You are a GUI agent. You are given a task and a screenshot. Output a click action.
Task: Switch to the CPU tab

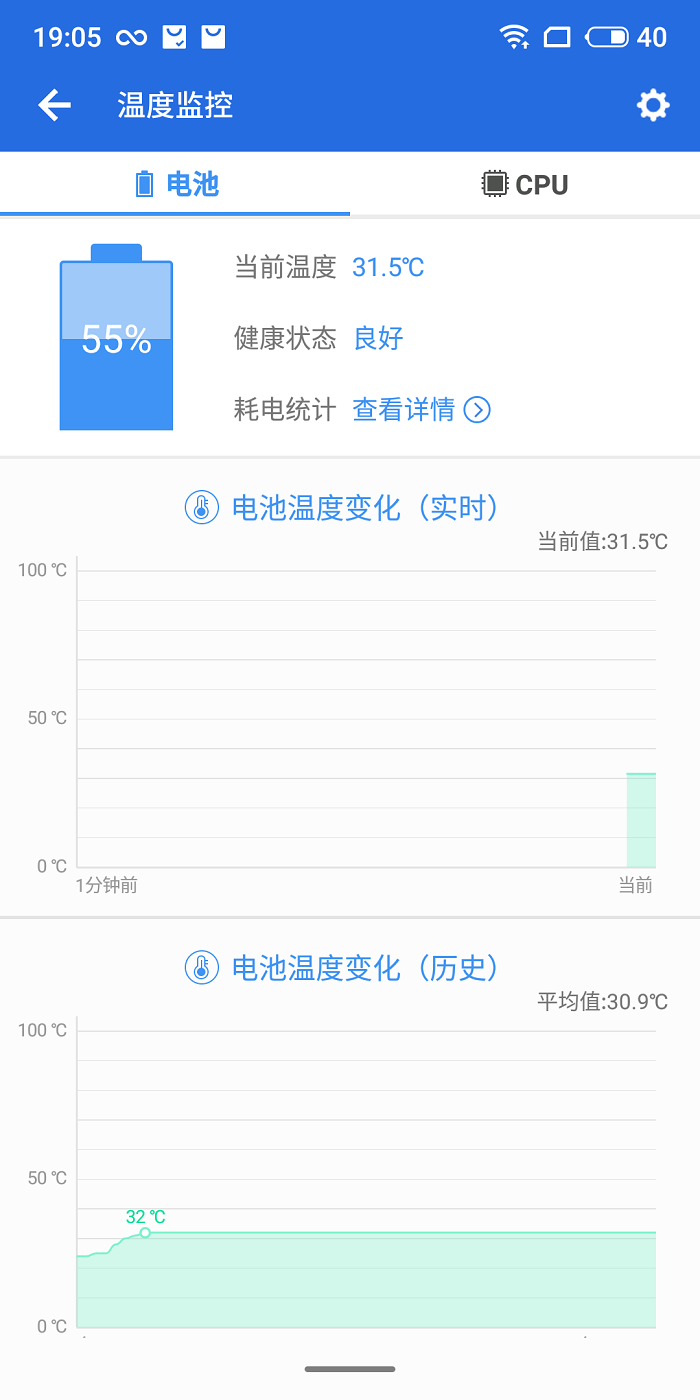point(525,185)
